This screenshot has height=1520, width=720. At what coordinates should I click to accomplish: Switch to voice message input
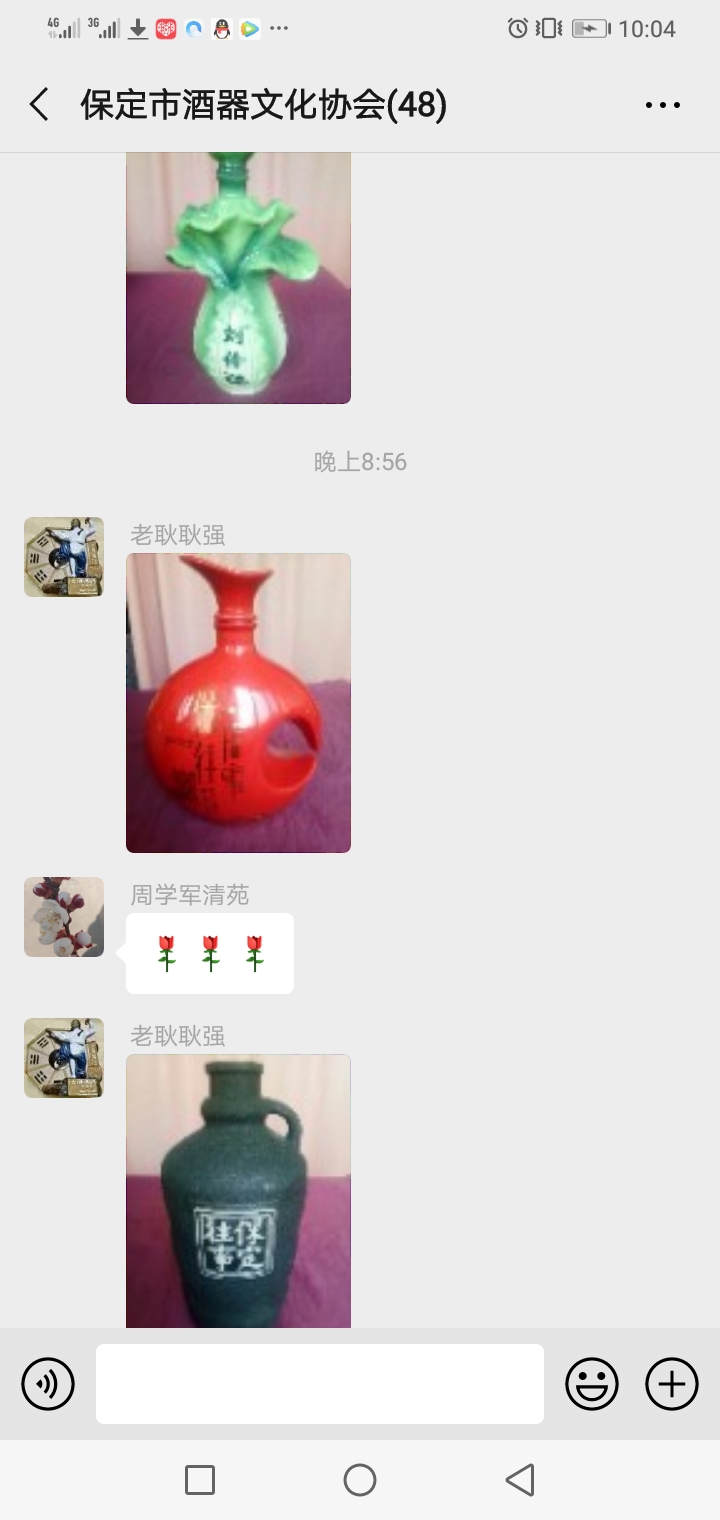[x=48, y=1384]
